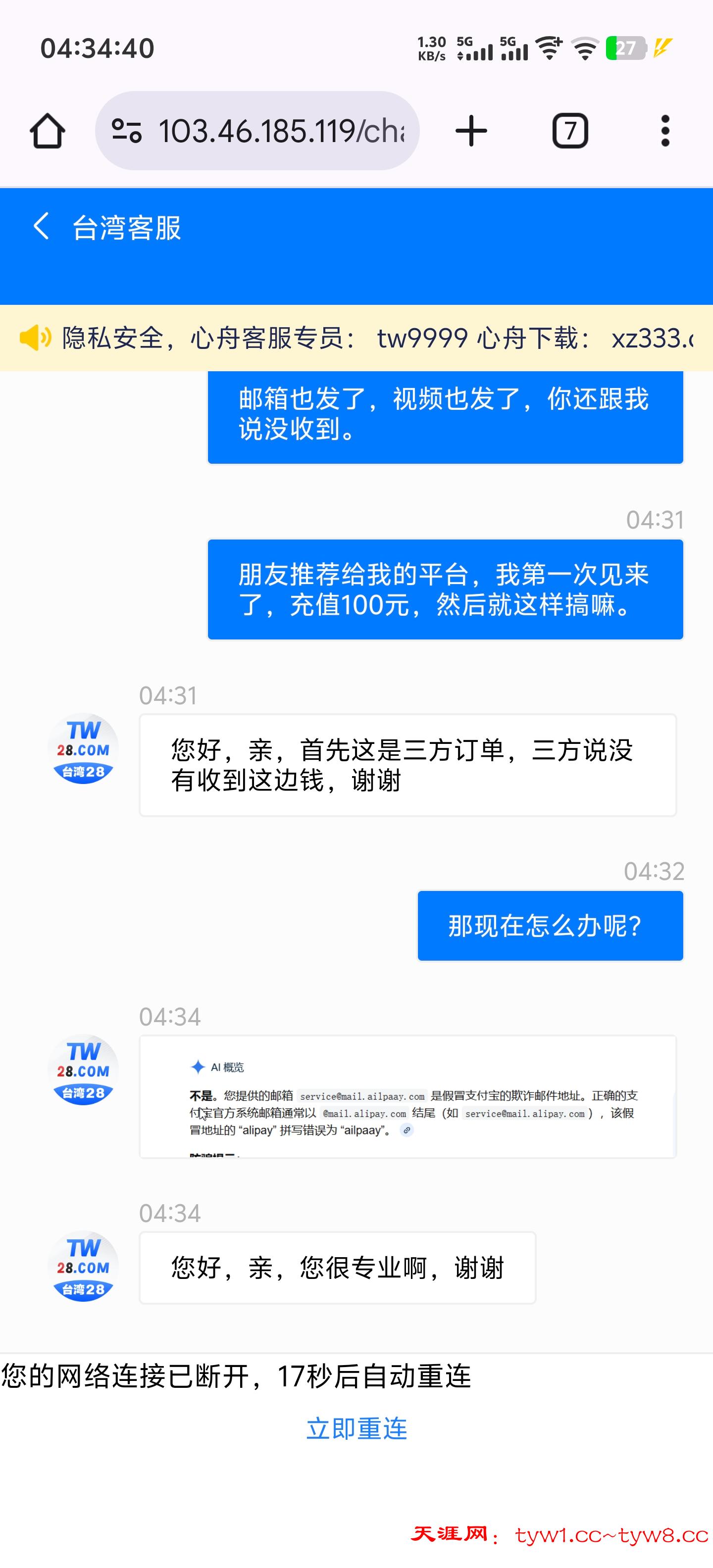
Task: Open the tab switcher showing 7 tabs
Action: (570, 131)
